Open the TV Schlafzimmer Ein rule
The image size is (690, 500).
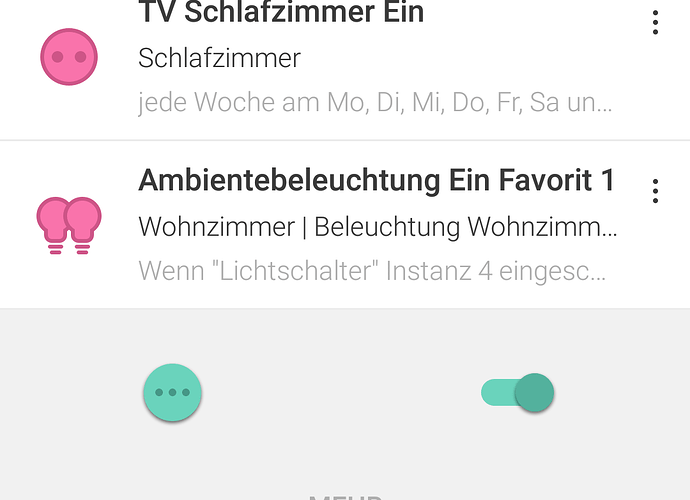pyautogui.click(x=375, y=58)
